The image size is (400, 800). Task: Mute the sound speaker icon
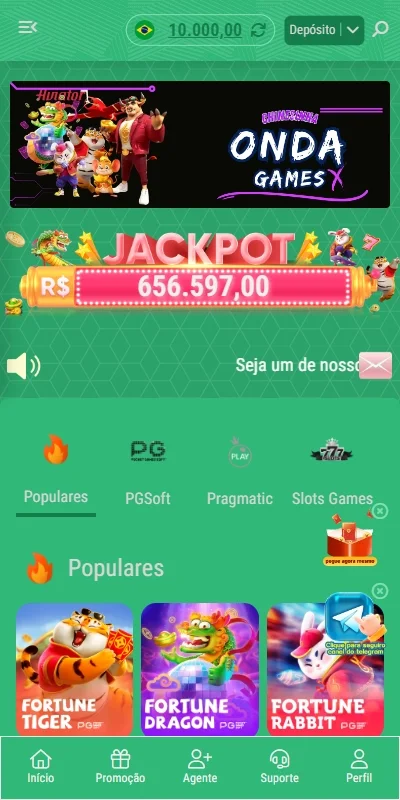click(x=23, y=366)
